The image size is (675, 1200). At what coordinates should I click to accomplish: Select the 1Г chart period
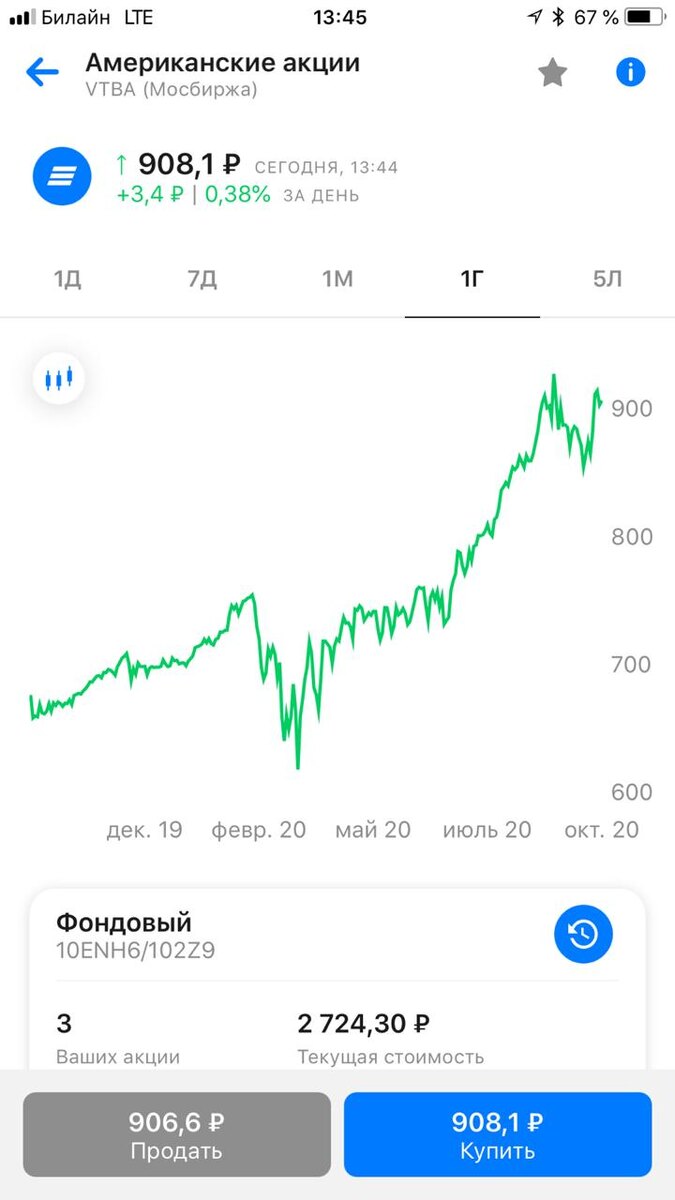tap(472, 279)
